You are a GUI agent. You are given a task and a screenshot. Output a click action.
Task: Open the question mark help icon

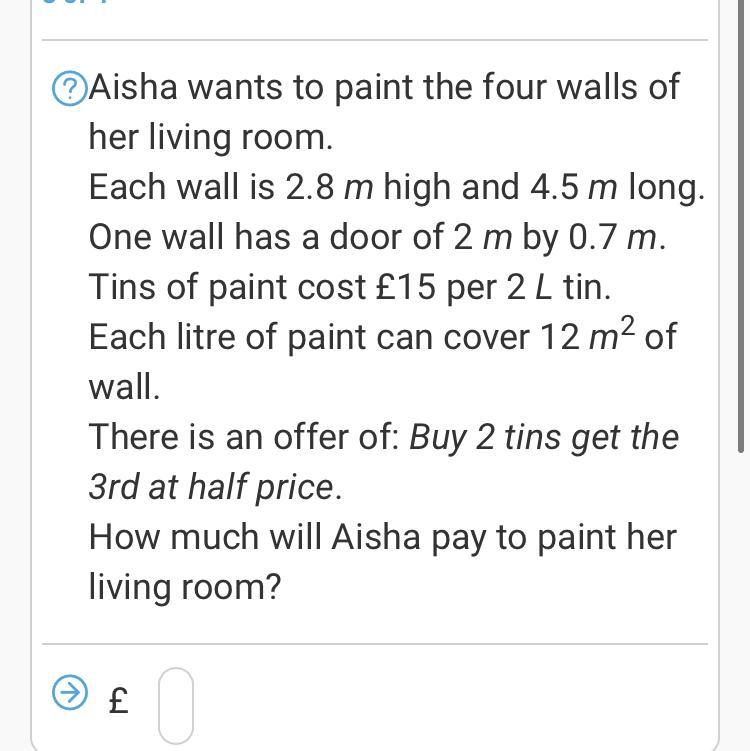point(69,88)
